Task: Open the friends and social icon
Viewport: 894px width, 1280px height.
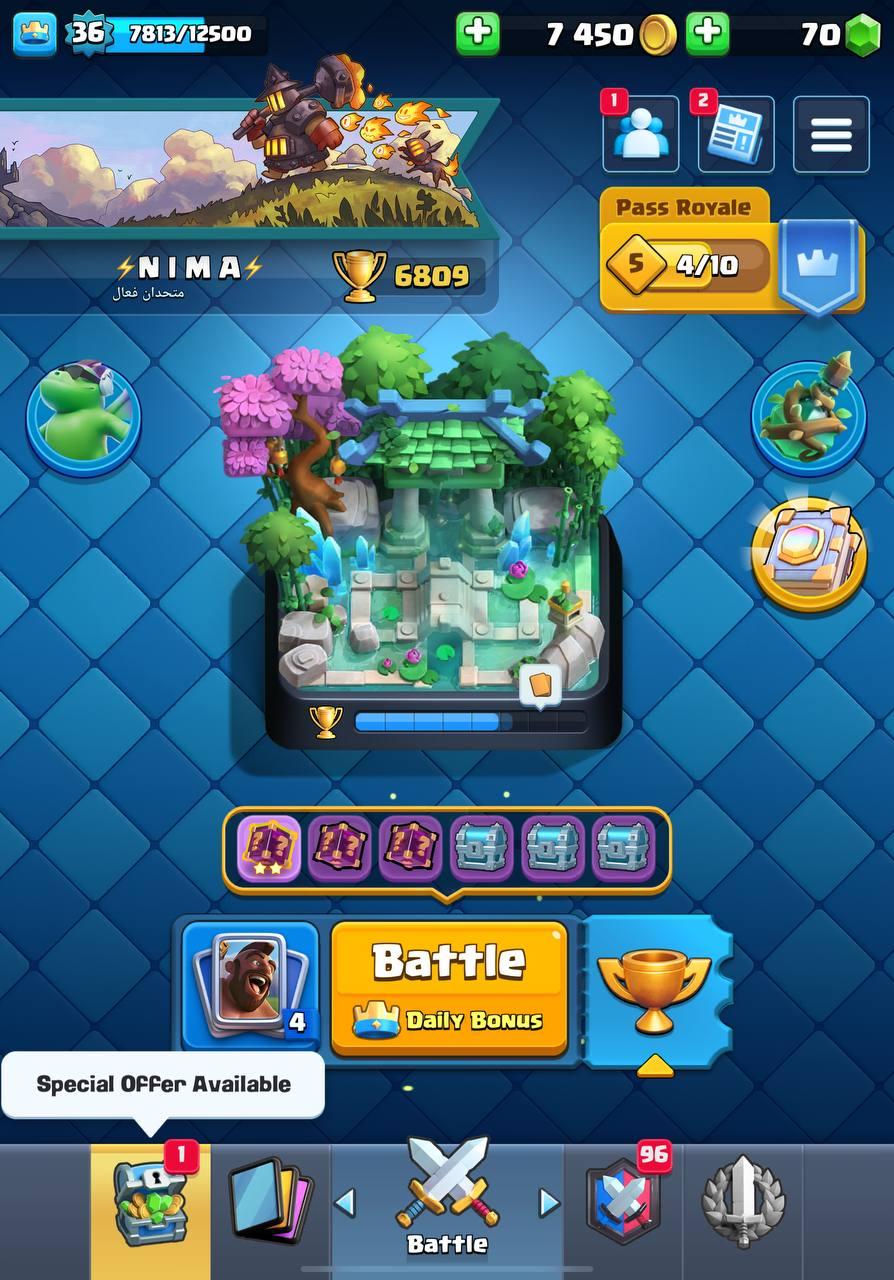Action: pyautogui.click(x=640, y=135)
